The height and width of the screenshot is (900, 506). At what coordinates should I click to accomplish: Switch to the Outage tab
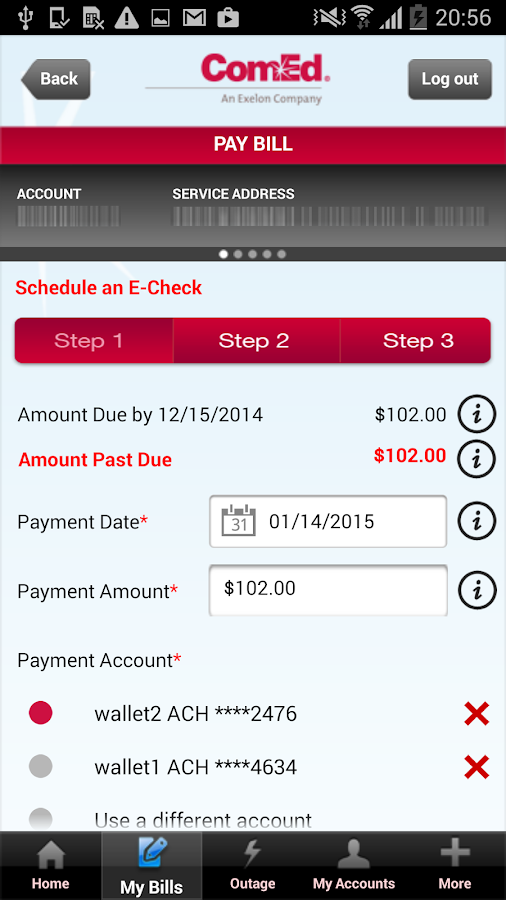(252, 866)
